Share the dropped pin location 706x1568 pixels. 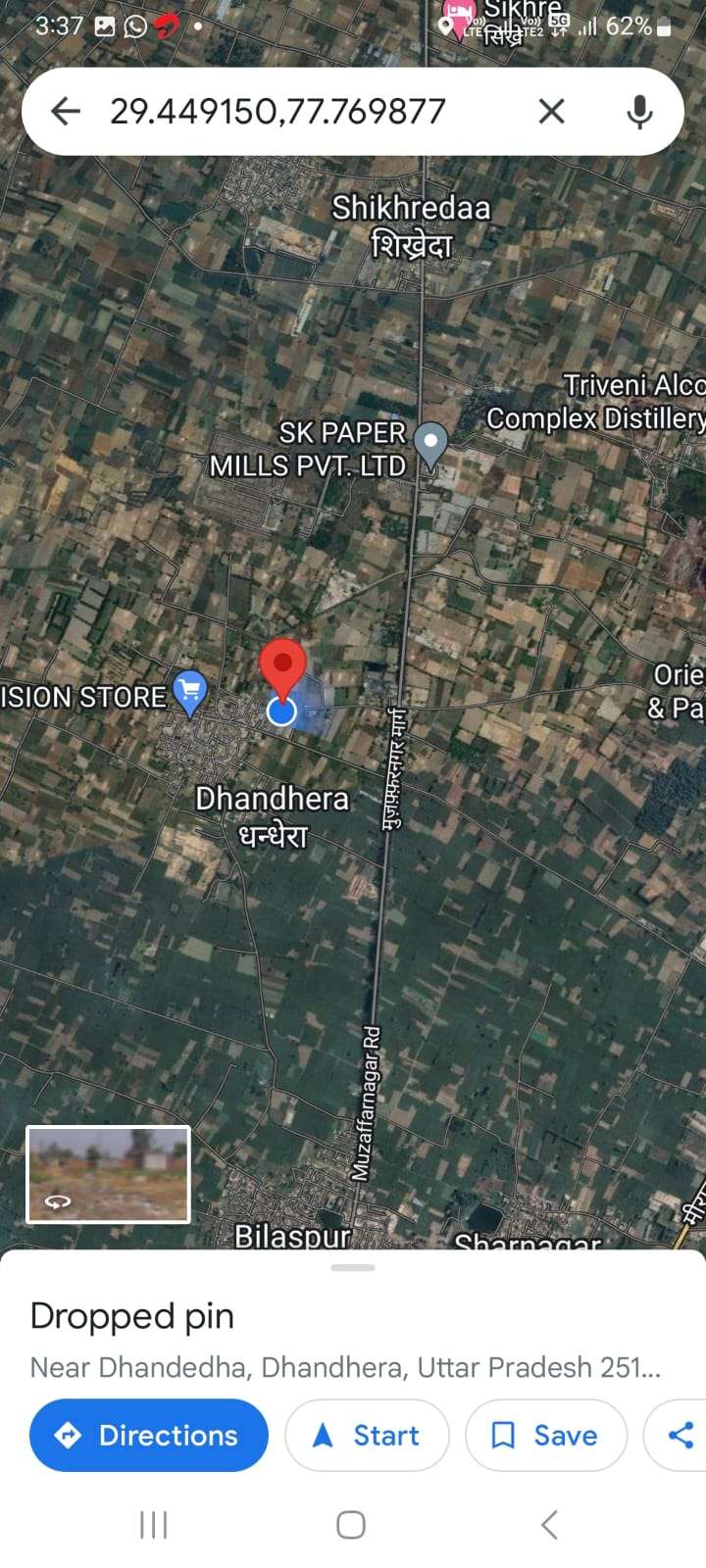[679, 1435]
